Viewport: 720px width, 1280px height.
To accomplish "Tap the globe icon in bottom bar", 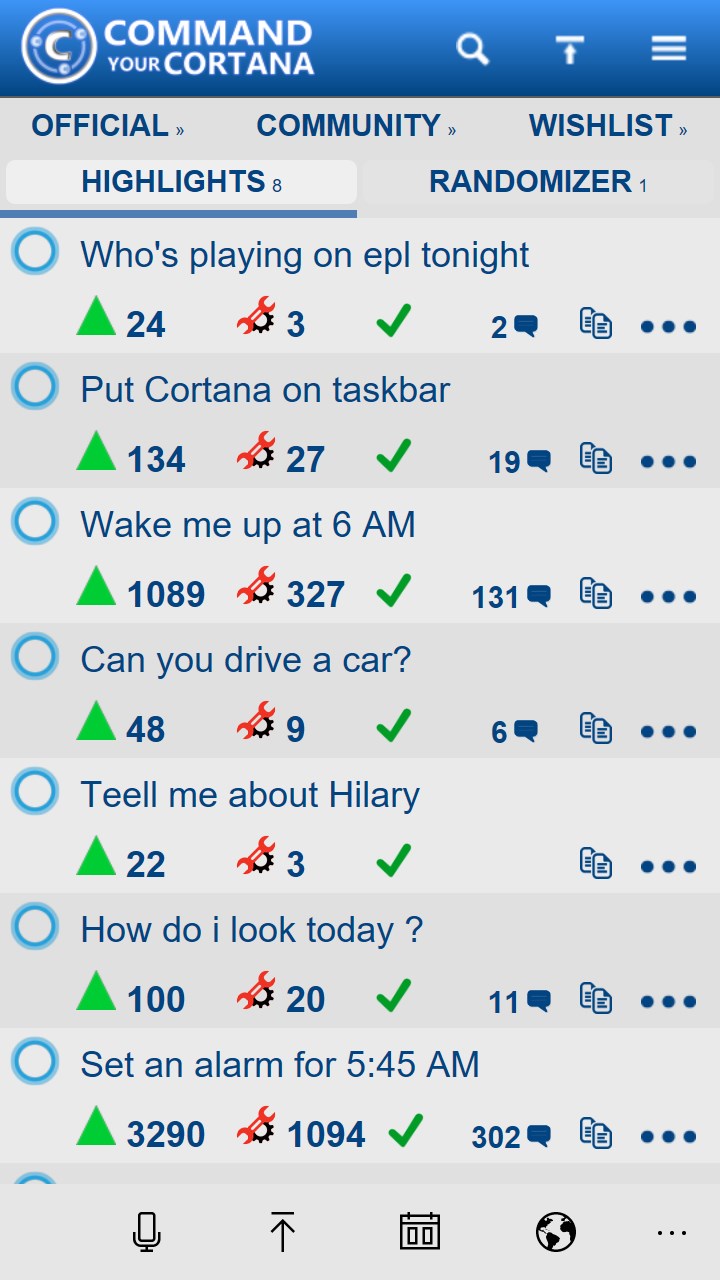I will [x=555, y=1232].
